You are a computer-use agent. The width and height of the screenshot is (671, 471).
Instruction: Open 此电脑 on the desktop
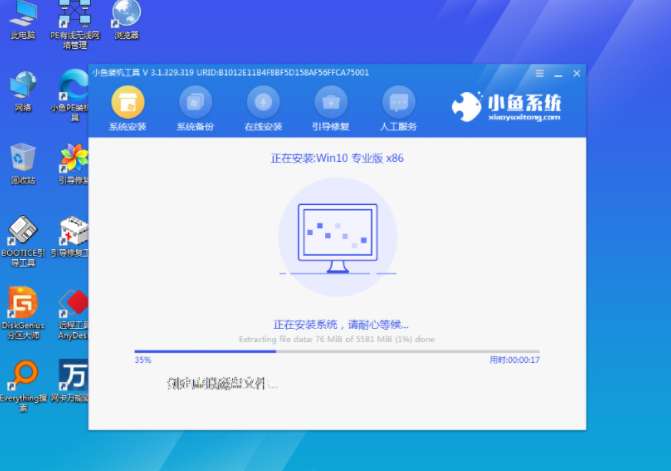tap(22, 18)
